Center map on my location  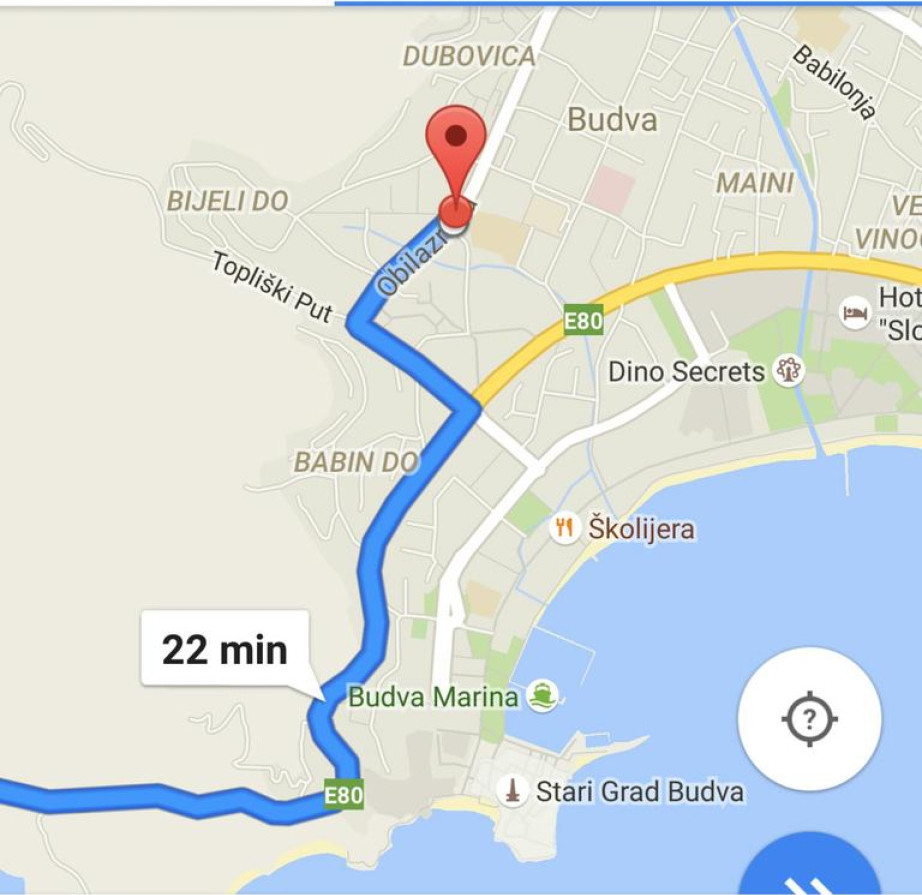click(809, 718)
